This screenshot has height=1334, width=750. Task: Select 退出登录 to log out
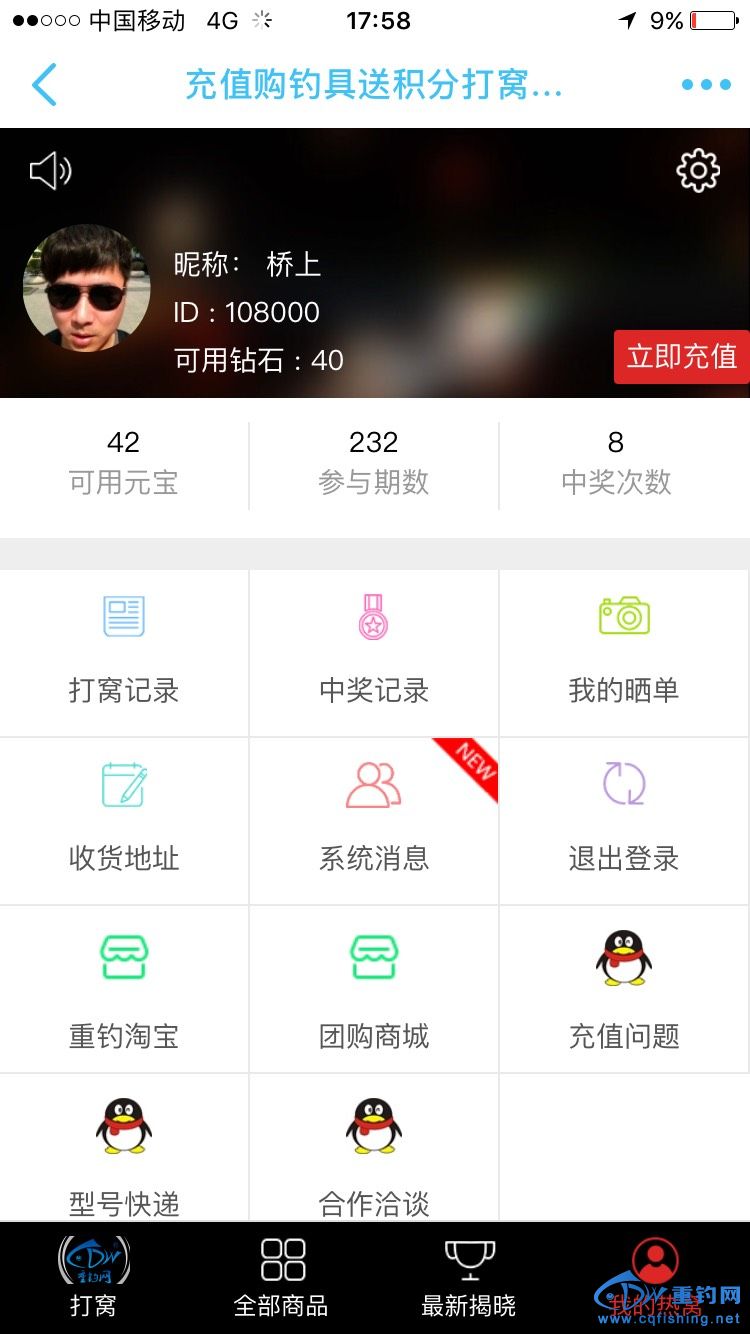[624, 820]
